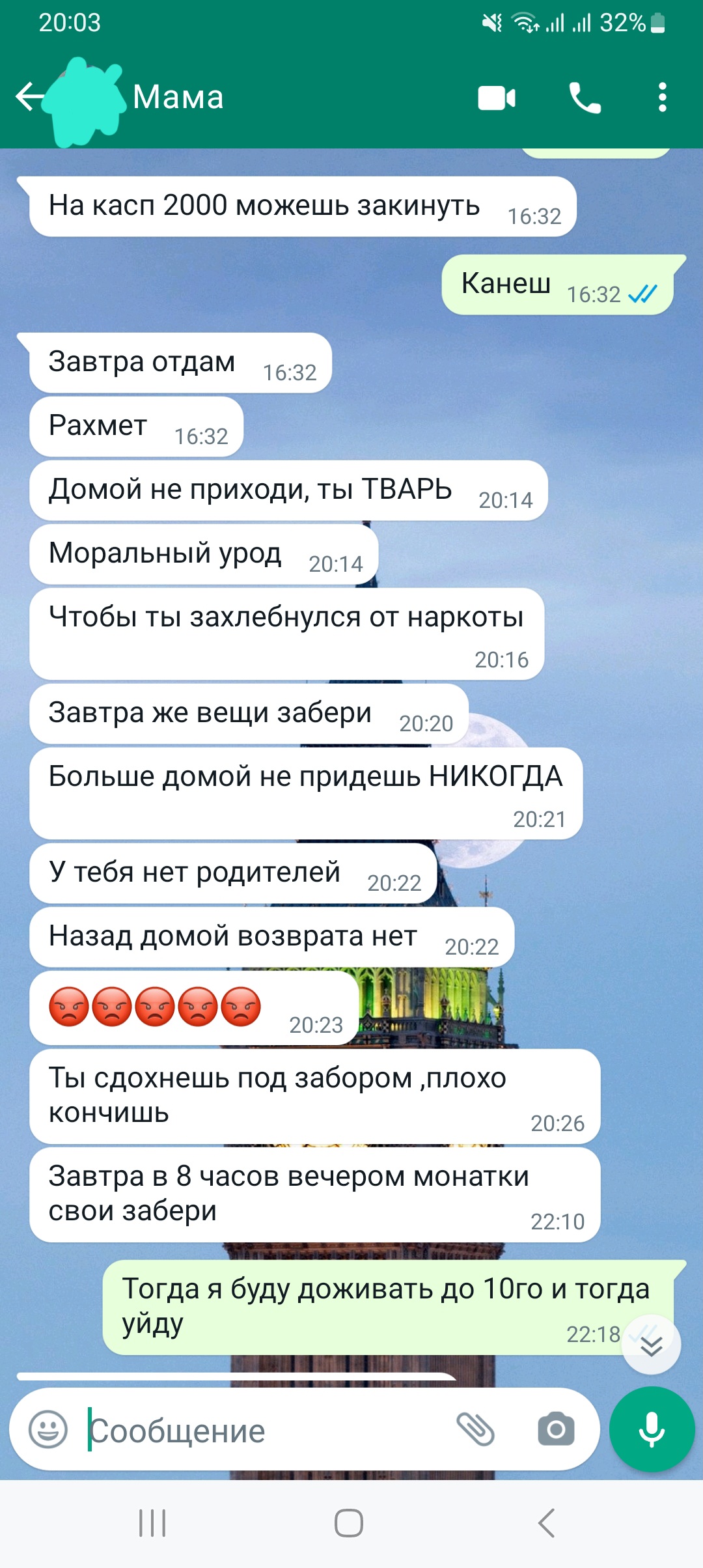703x1568 pixels.
Task: Select the message Завтра отдам
Action: point(176,362)
